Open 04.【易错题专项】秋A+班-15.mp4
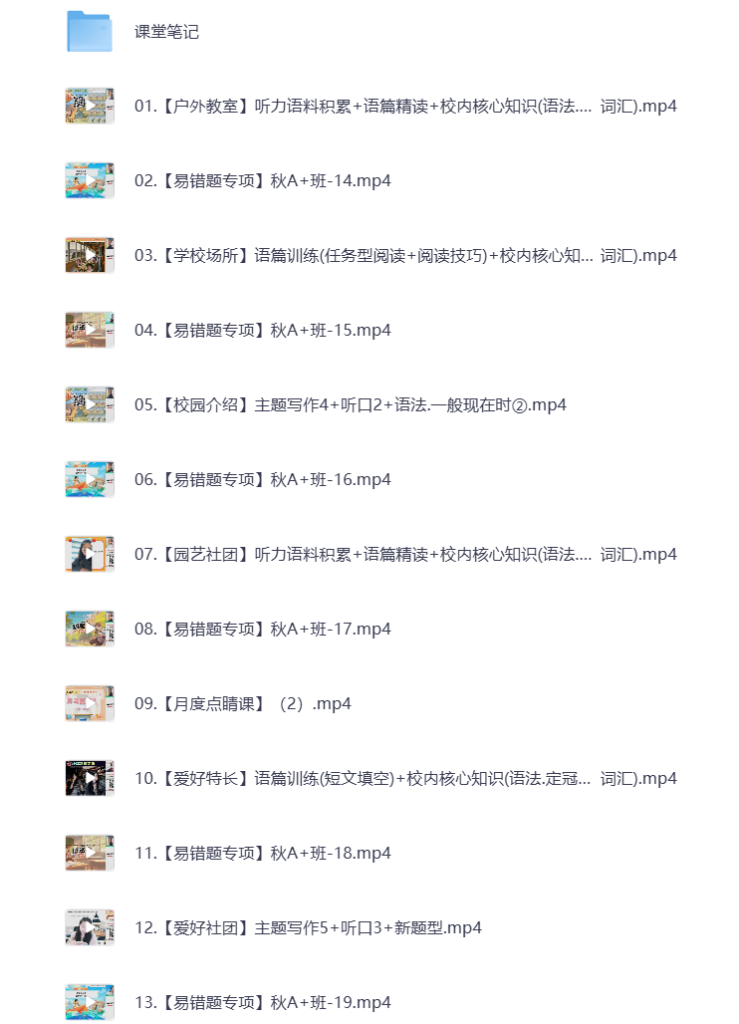 (x=261, y=330)
